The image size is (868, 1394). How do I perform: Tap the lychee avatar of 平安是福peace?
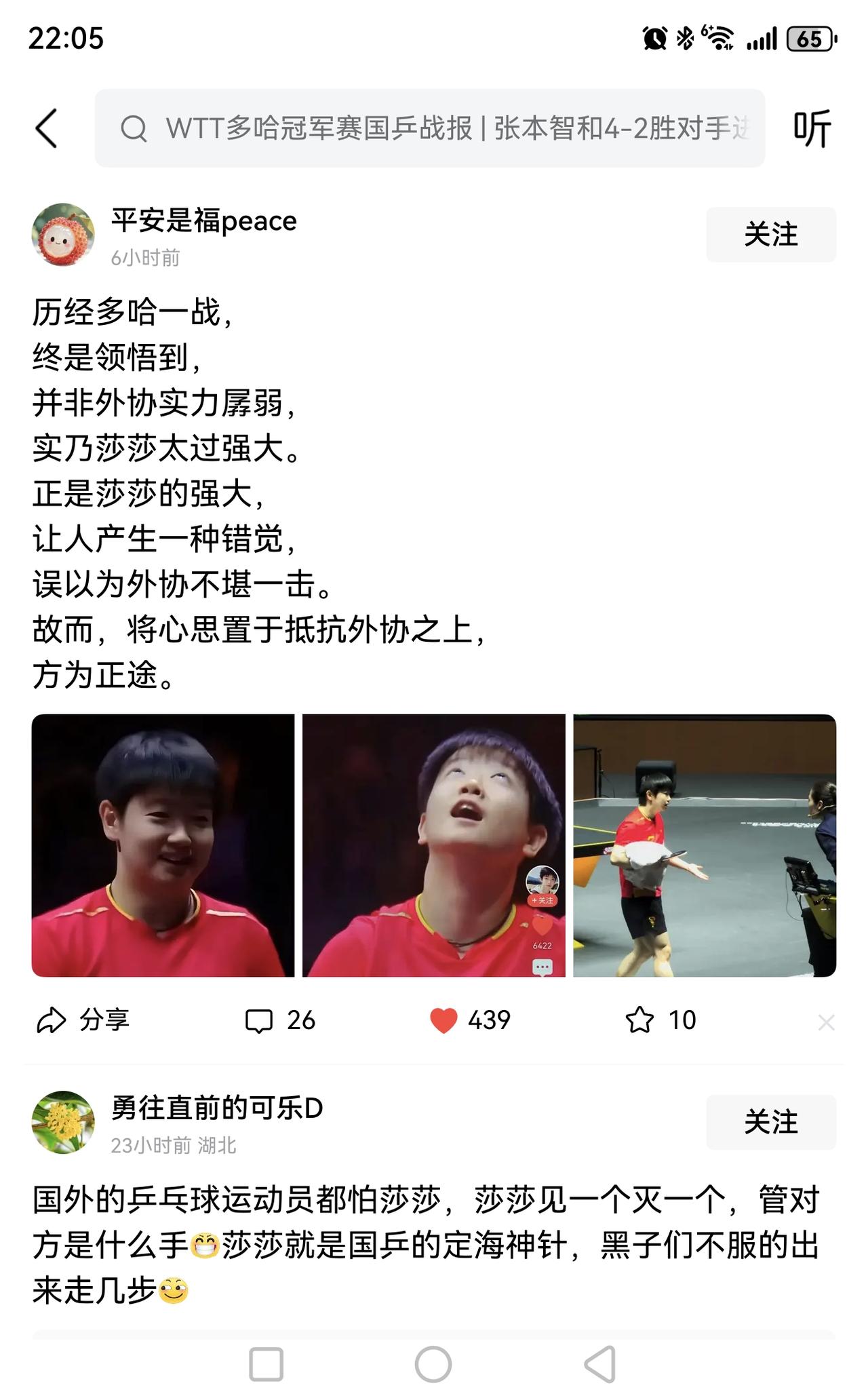click(x=62, y=234)
